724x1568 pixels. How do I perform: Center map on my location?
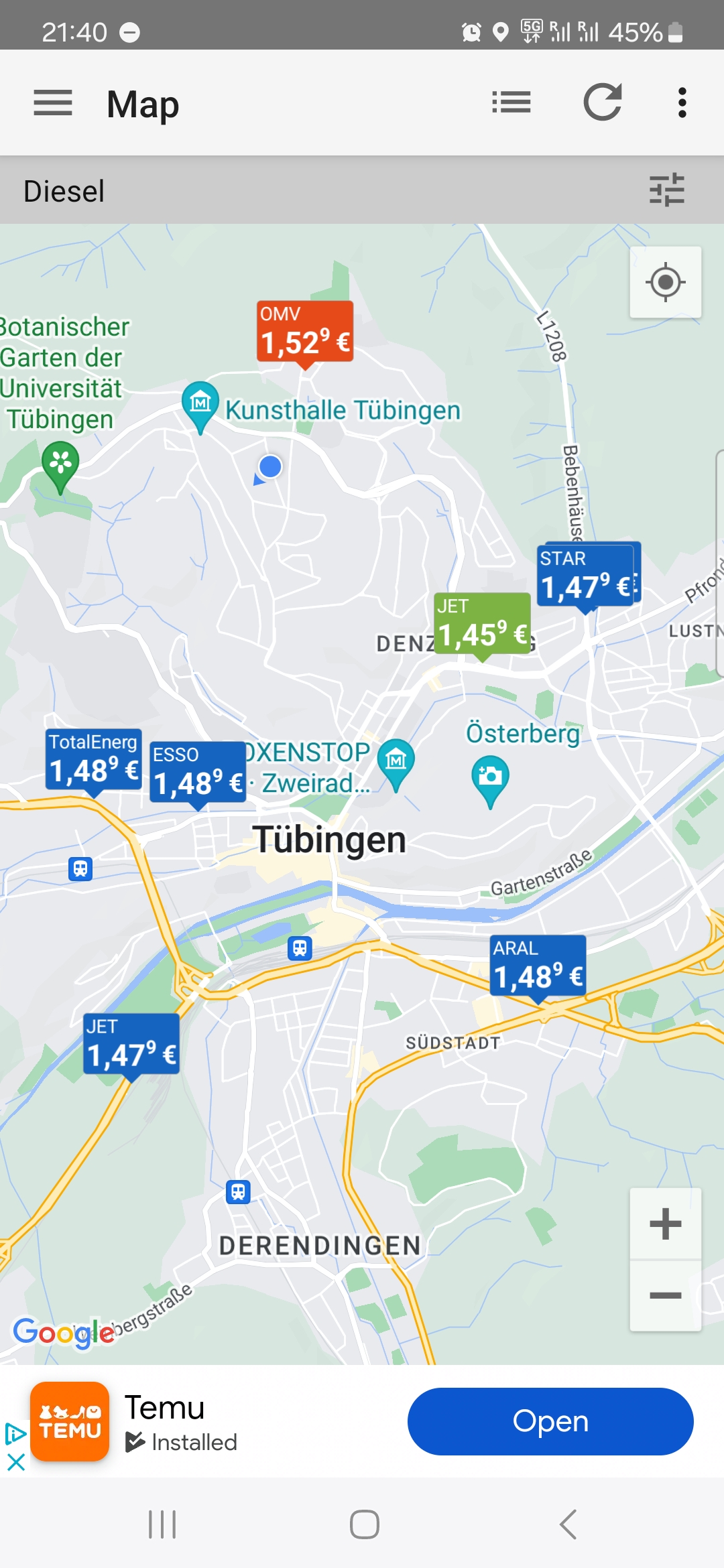(665, 282)
